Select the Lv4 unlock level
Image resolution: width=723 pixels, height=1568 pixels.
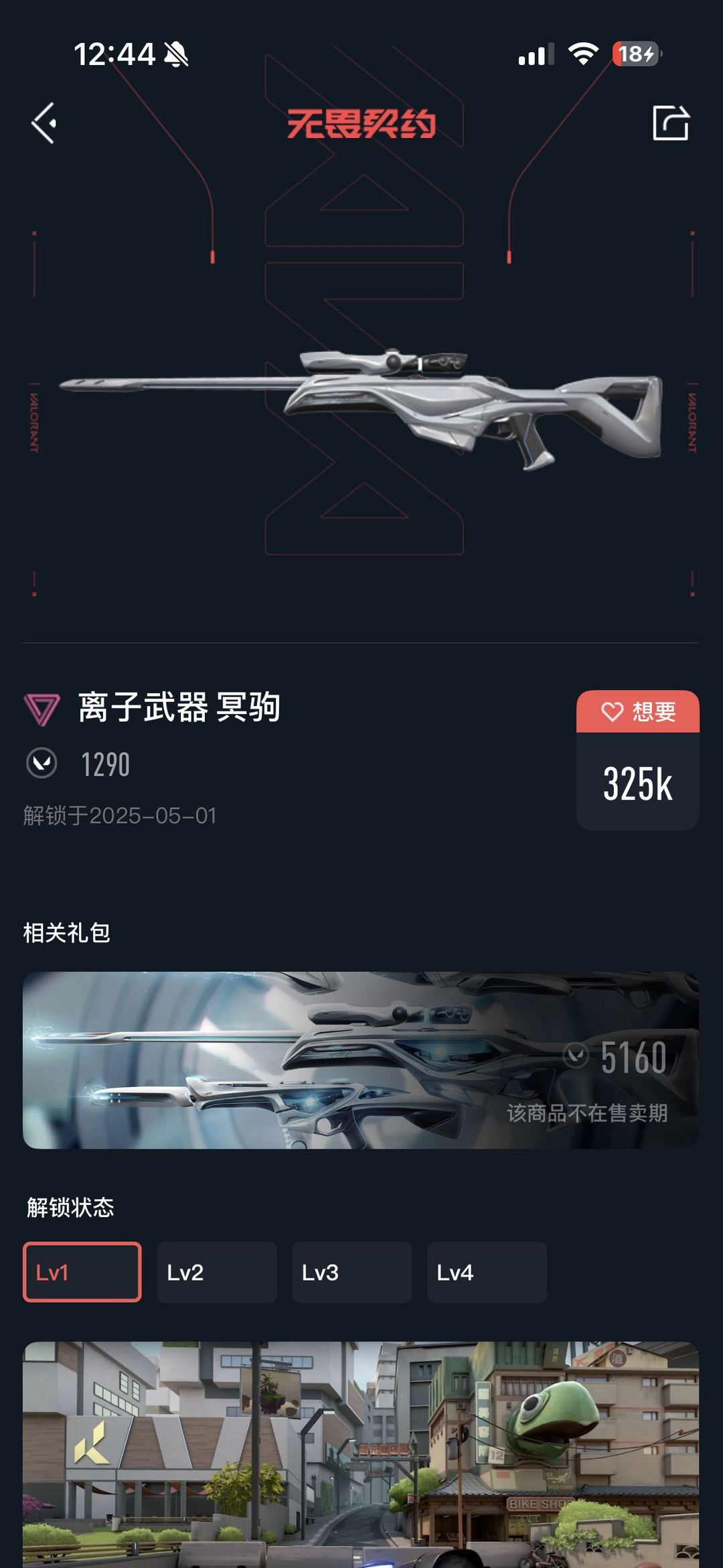click(487, 1271)
